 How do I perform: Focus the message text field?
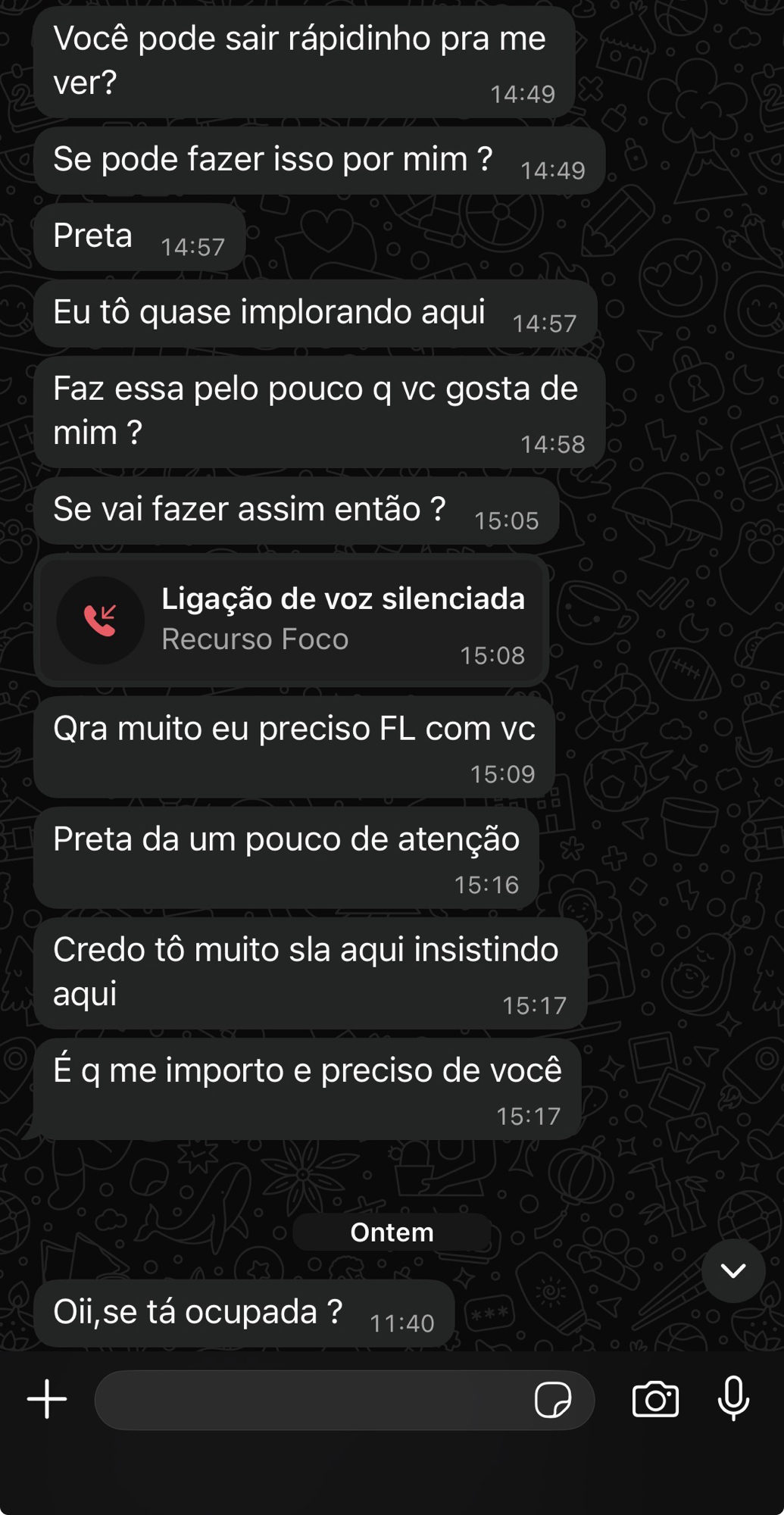(x=311, y=1400)
